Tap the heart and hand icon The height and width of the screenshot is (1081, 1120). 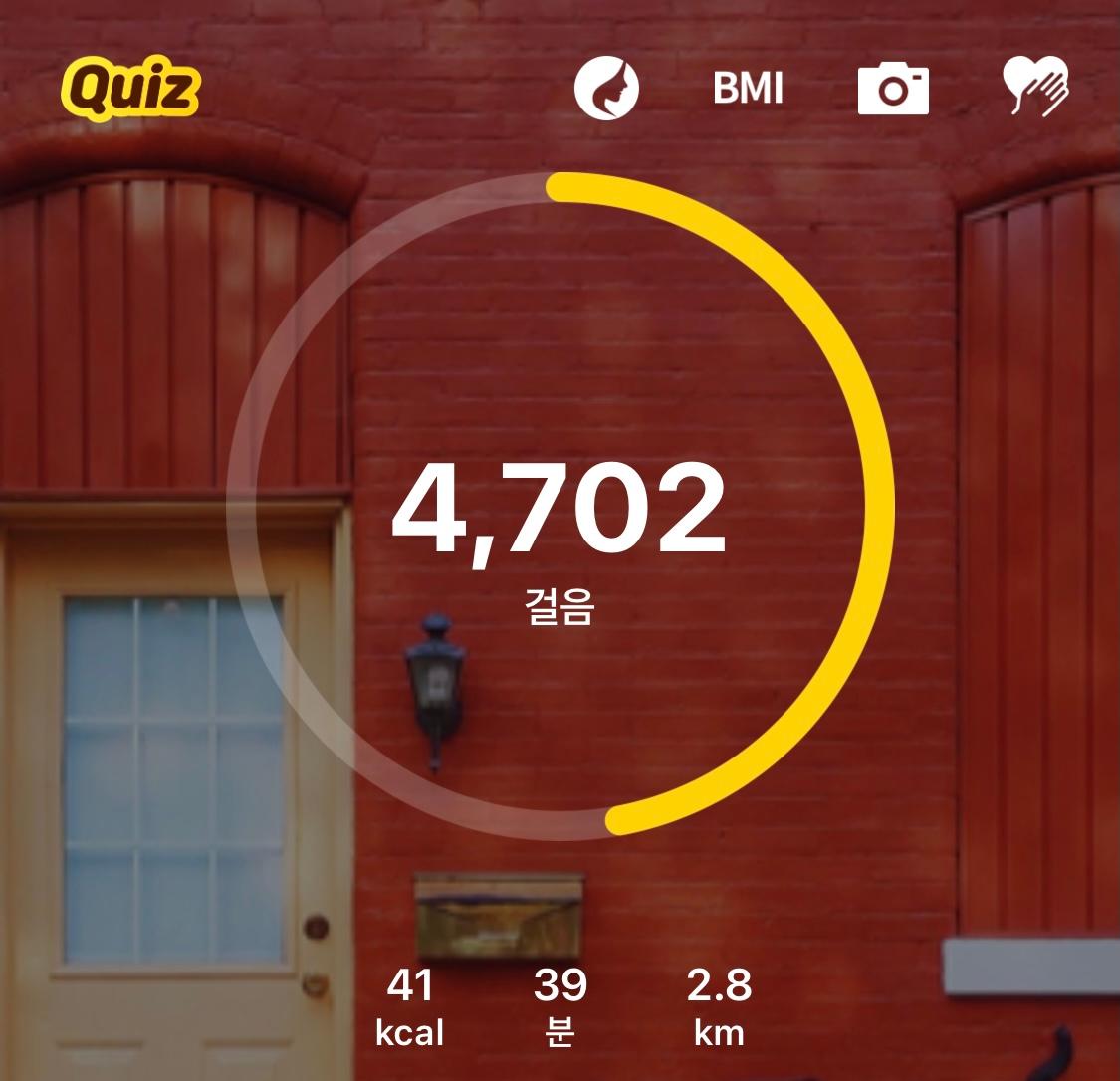pos(1035,88)
